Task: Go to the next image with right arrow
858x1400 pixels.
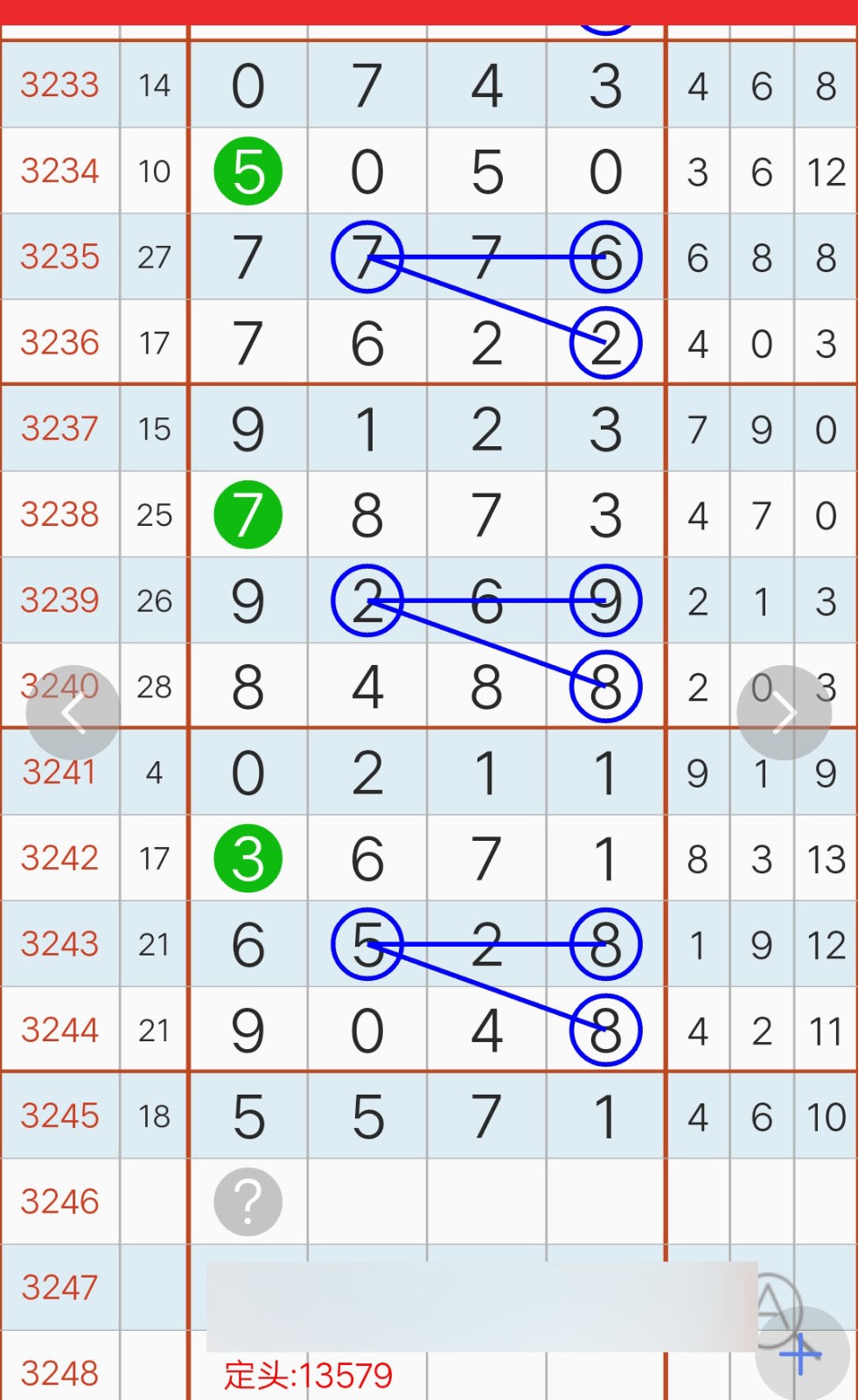Action: point(784,713)
